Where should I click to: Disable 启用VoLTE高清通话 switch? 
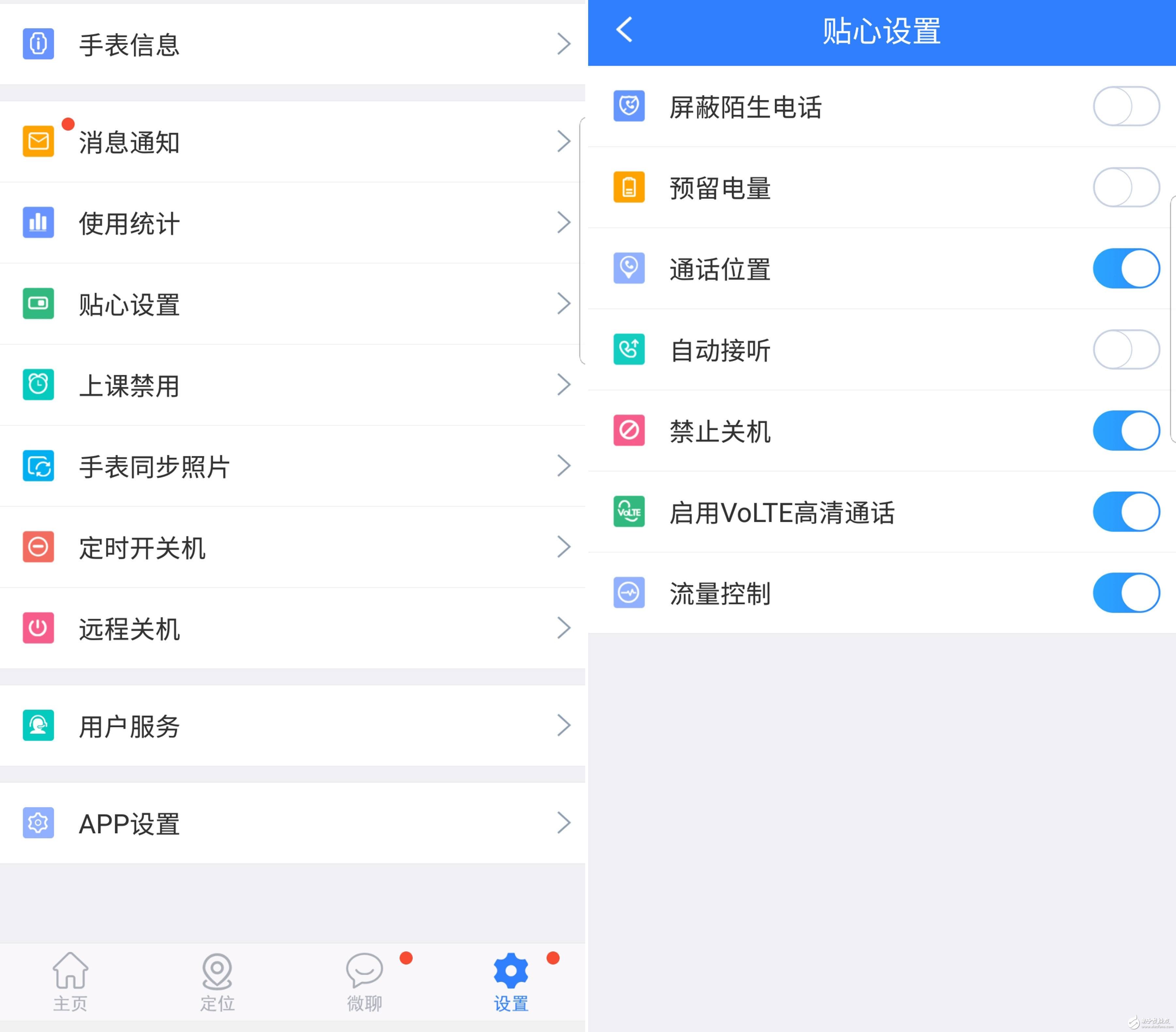coord(1125,512)
